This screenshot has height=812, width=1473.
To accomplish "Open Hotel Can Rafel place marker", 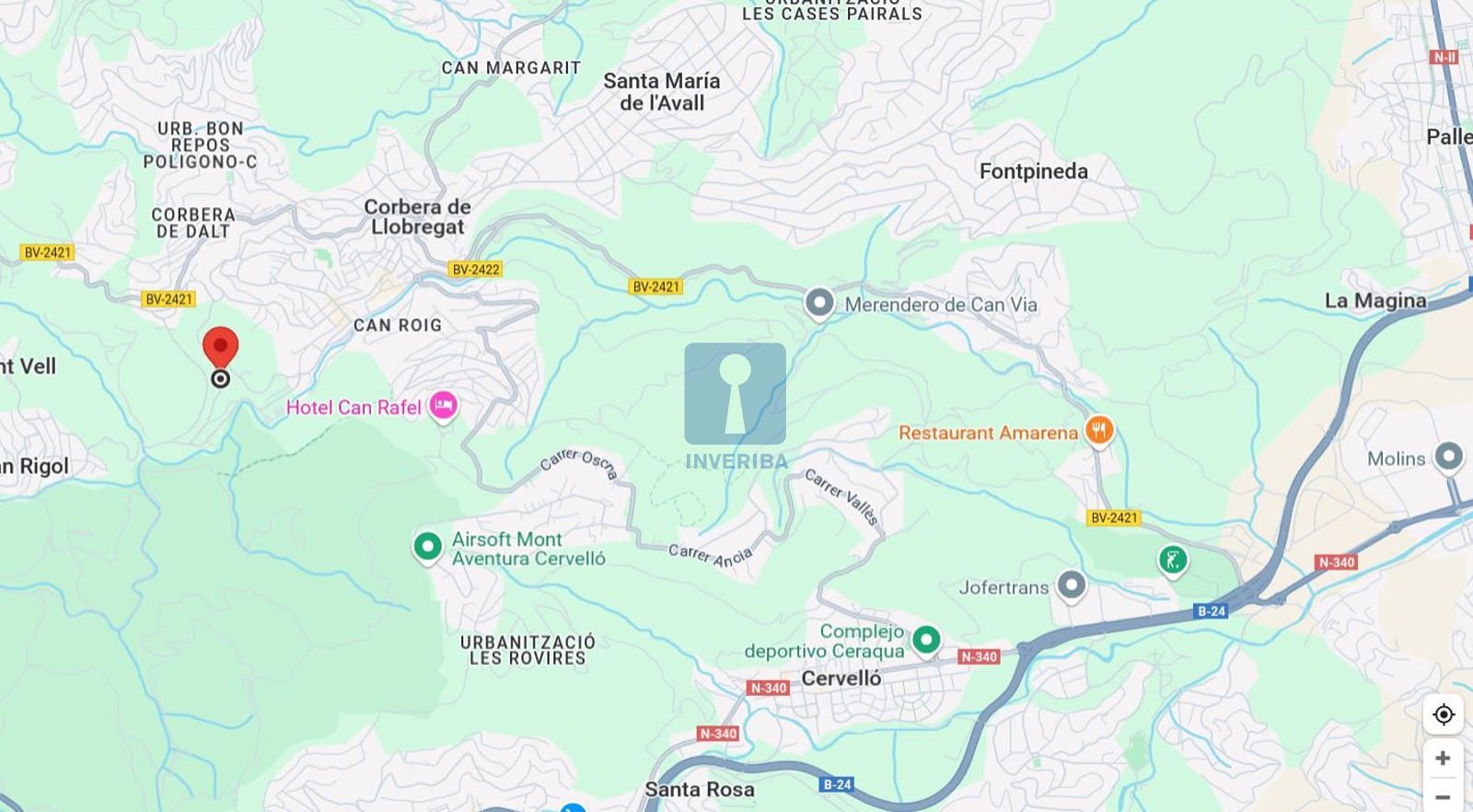I will click(444, 405).
